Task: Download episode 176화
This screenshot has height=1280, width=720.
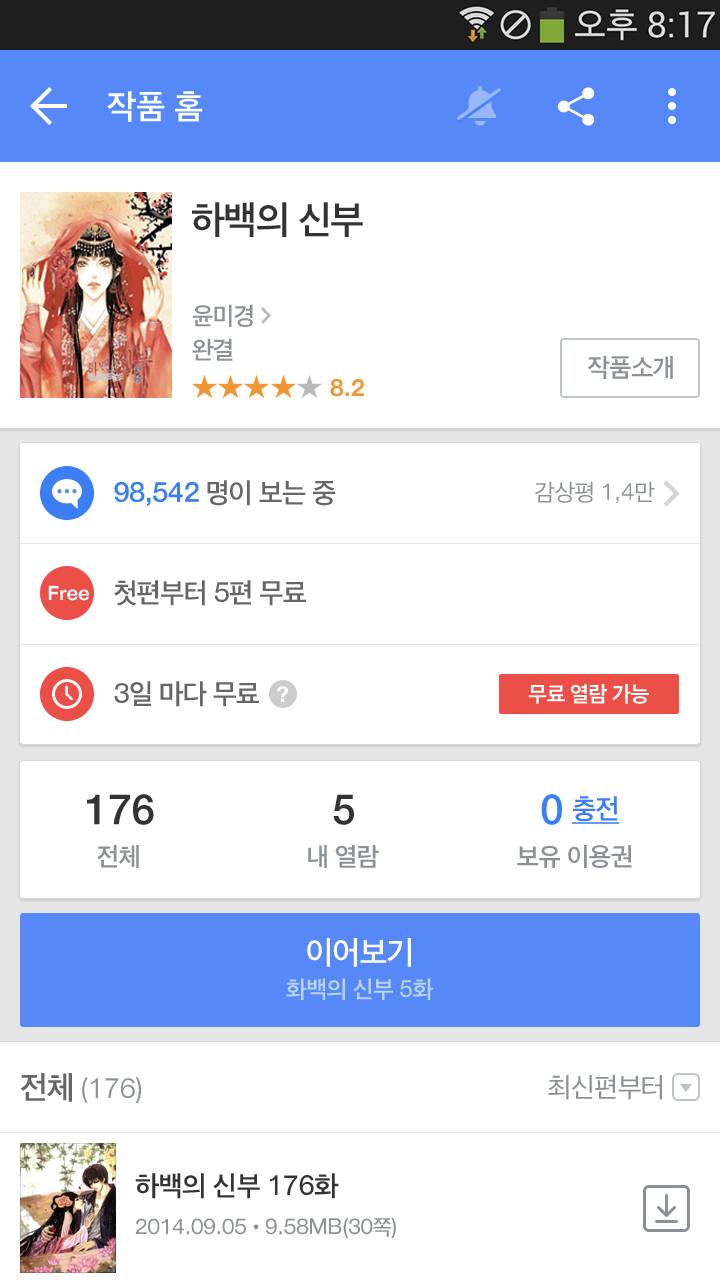Action: (x=666, y=1209)
